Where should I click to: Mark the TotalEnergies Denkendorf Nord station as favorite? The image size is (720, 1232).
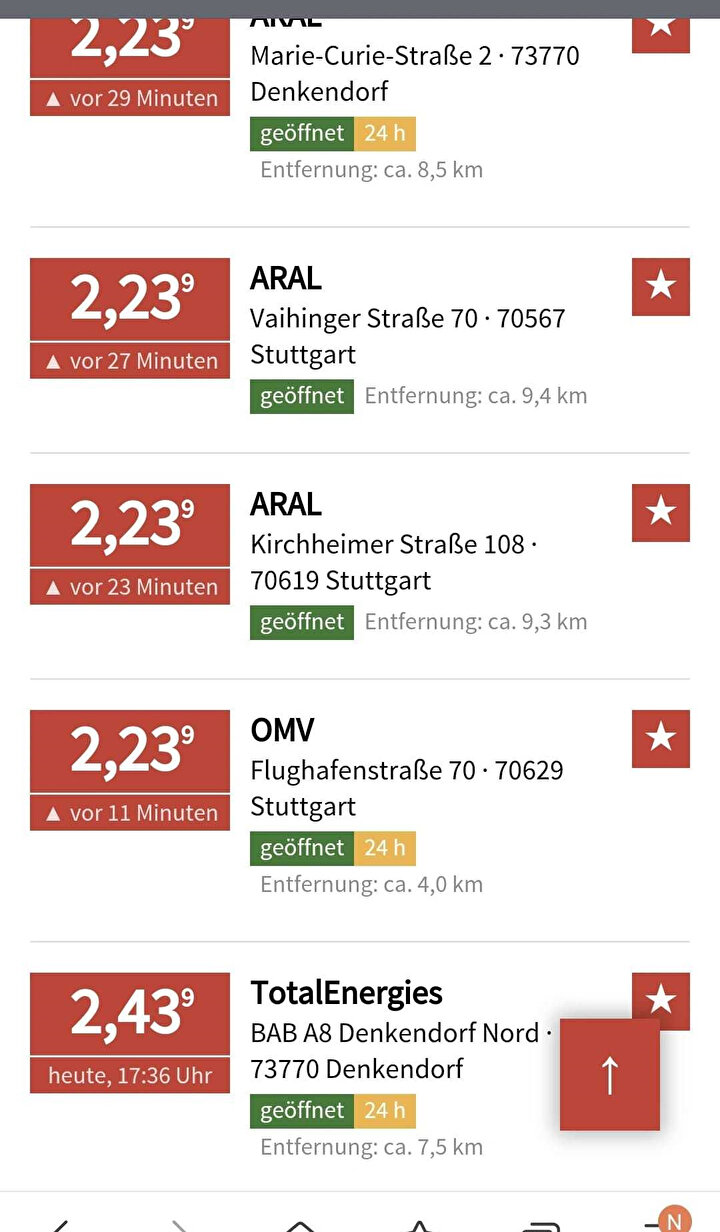661,994
